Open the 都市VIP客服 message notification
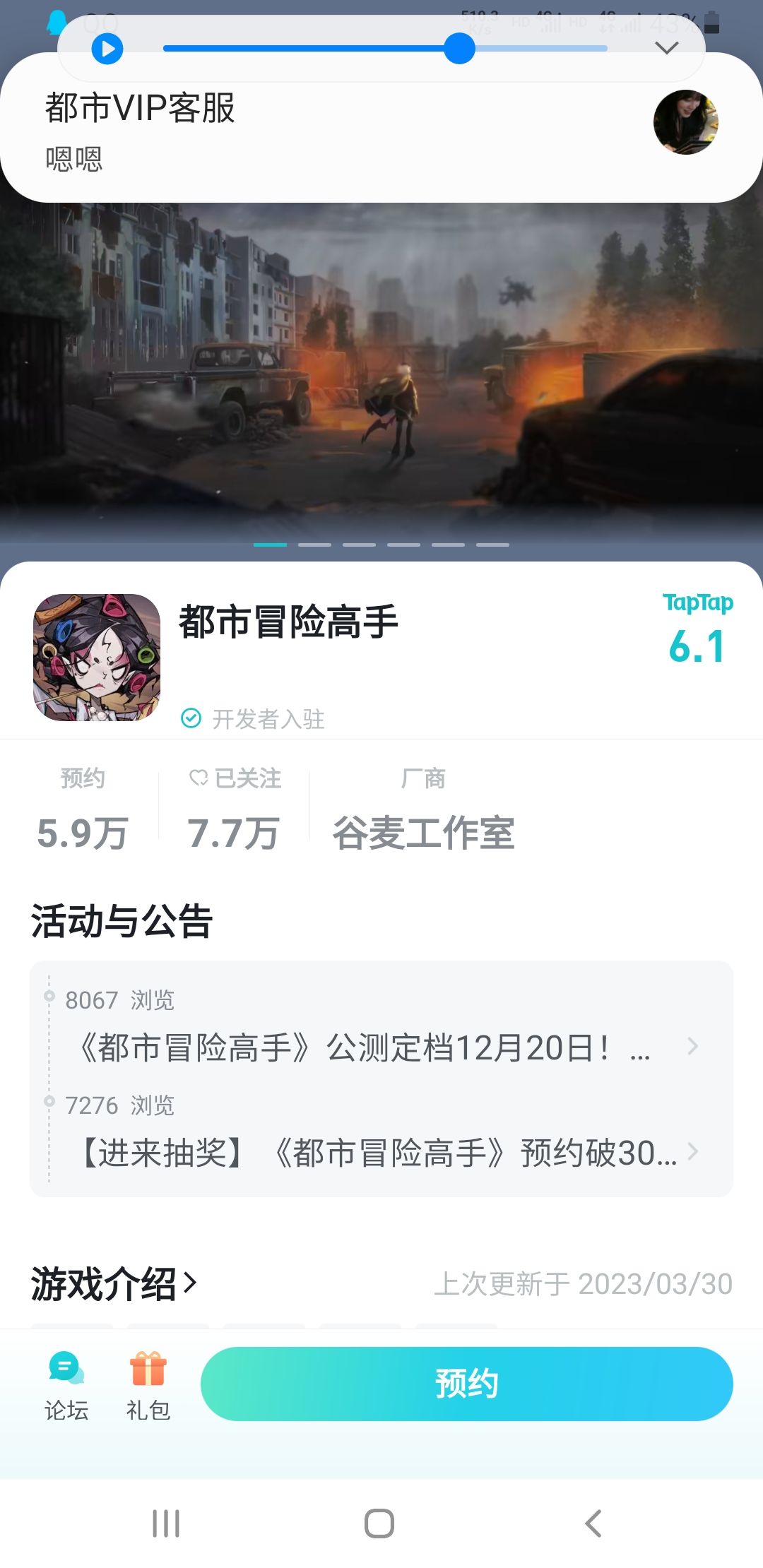 pyautogui.click(x=381, y=131)
